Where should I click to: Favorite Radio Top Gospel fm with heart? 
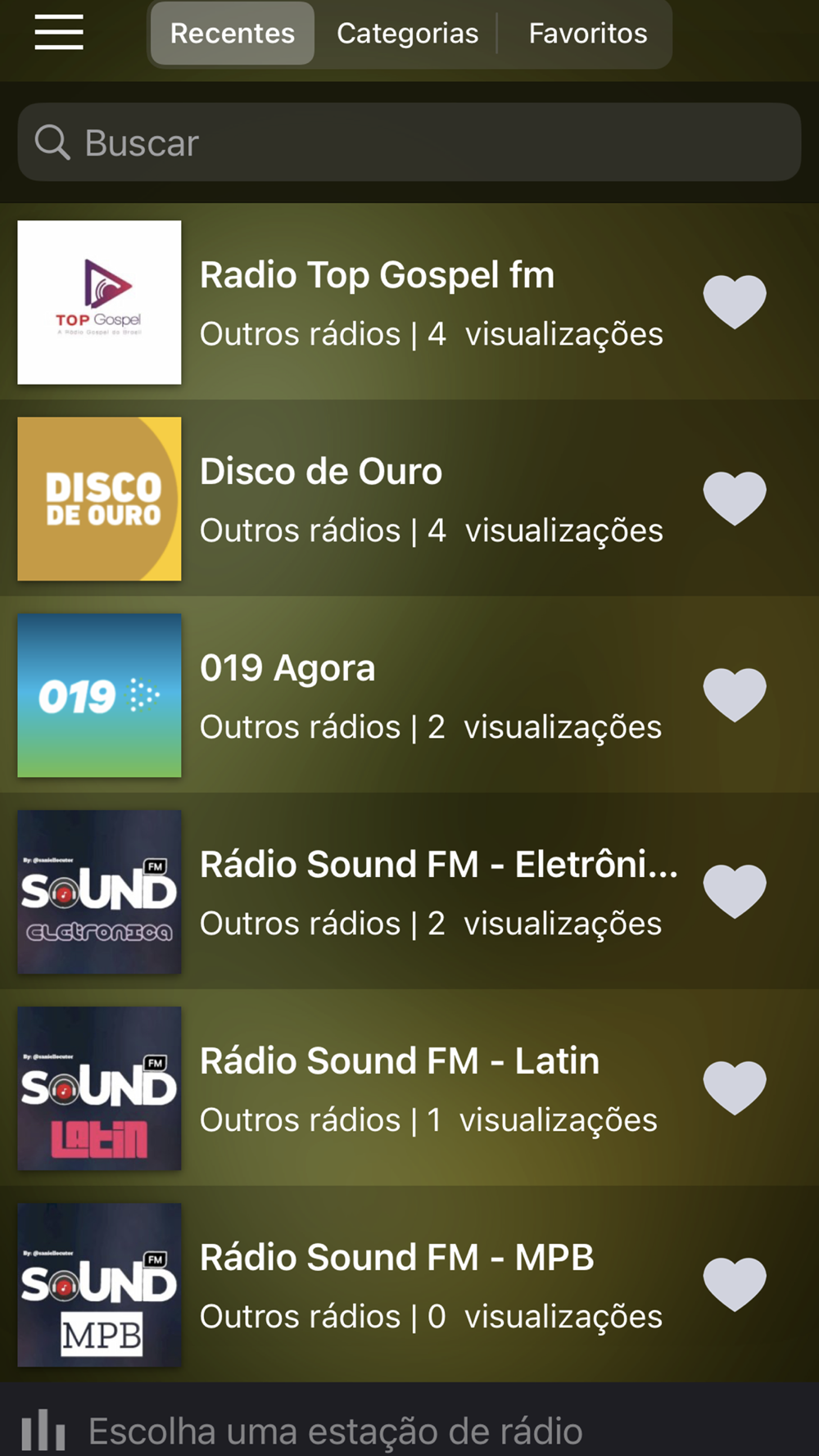(x=735, y=301)
